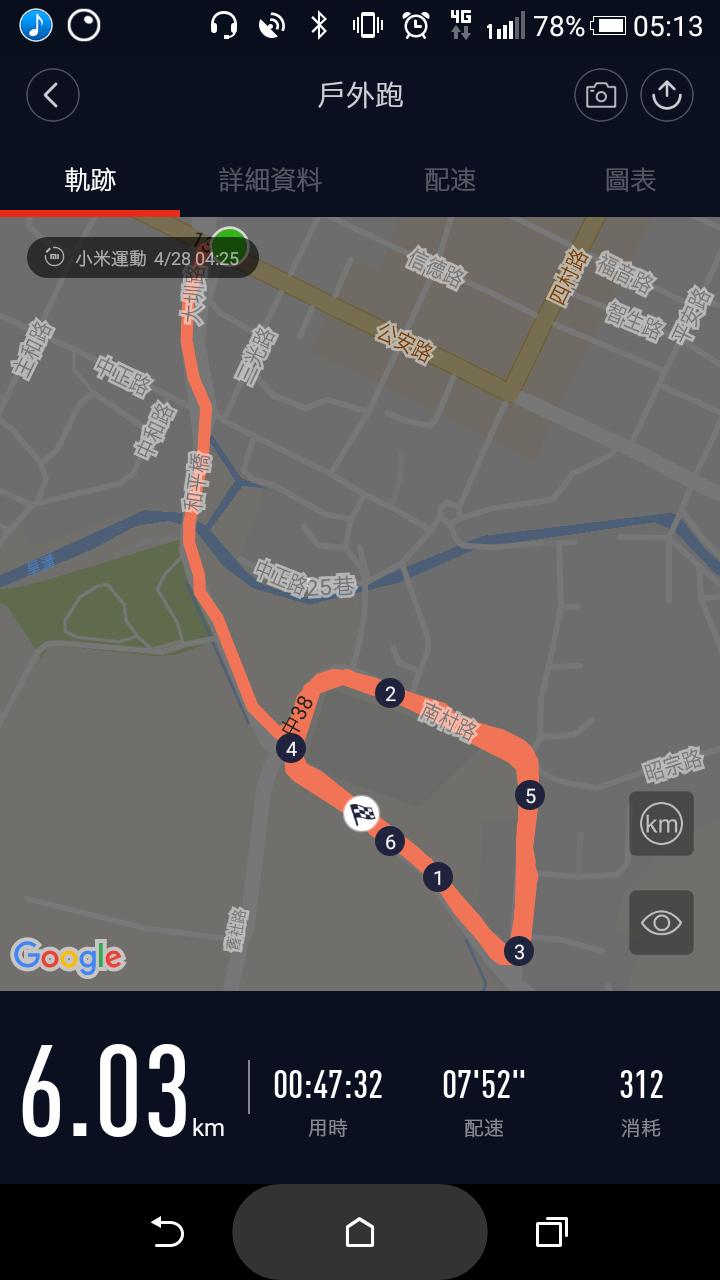Tap the system home button

click(x=360, y=1232)
